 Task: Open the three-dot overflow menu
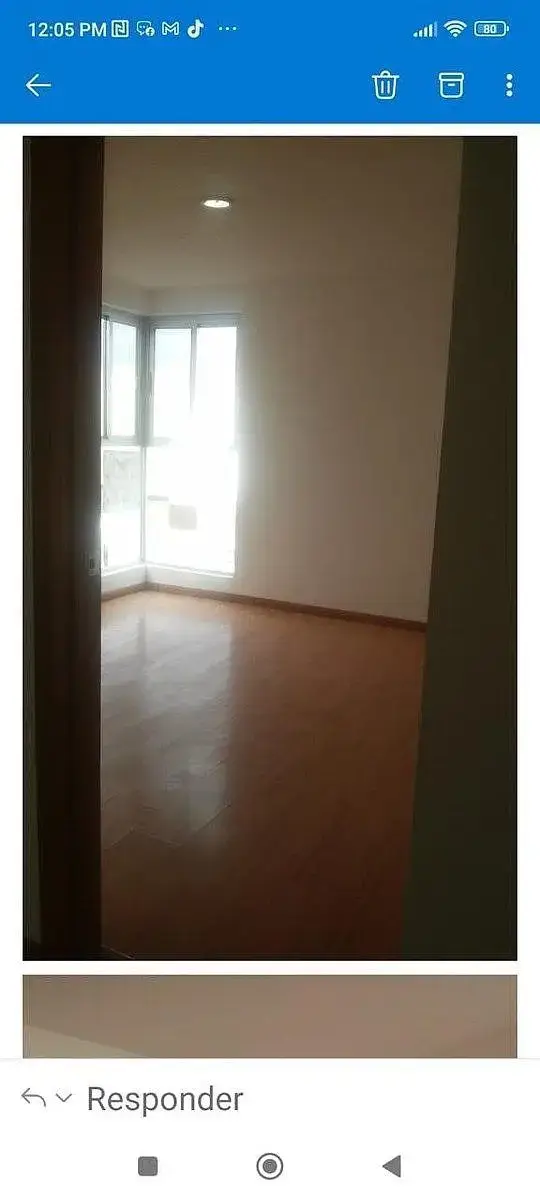[x=509, y=85]
